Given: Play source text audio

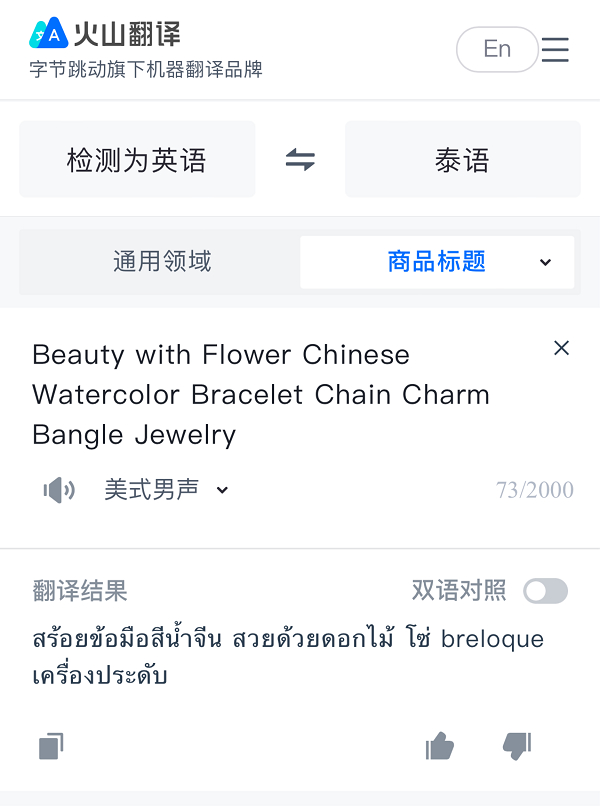Looking at the screenshot, I should point(59,490).
